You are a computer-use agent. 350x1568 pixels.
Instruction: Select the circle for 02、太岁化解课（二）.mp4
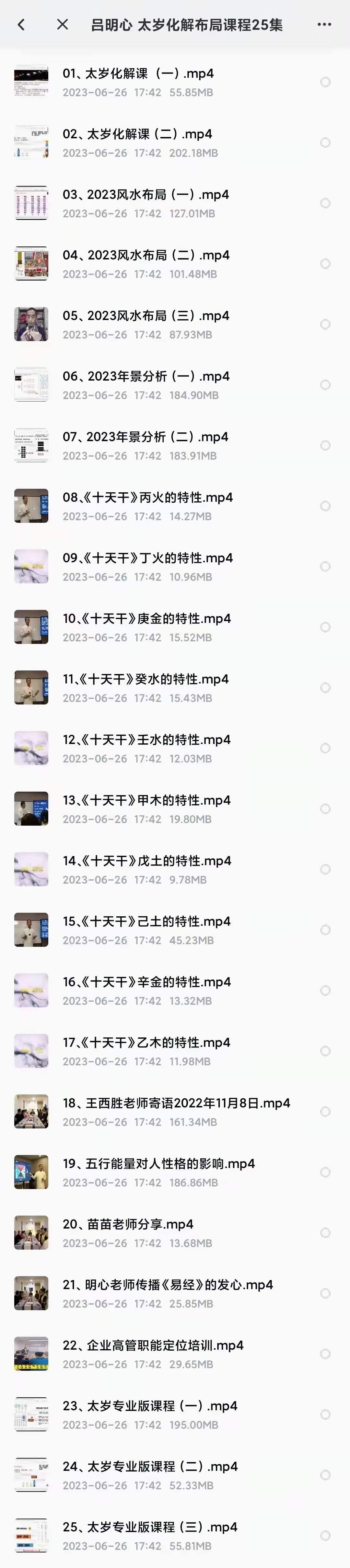tap(326, 143)
